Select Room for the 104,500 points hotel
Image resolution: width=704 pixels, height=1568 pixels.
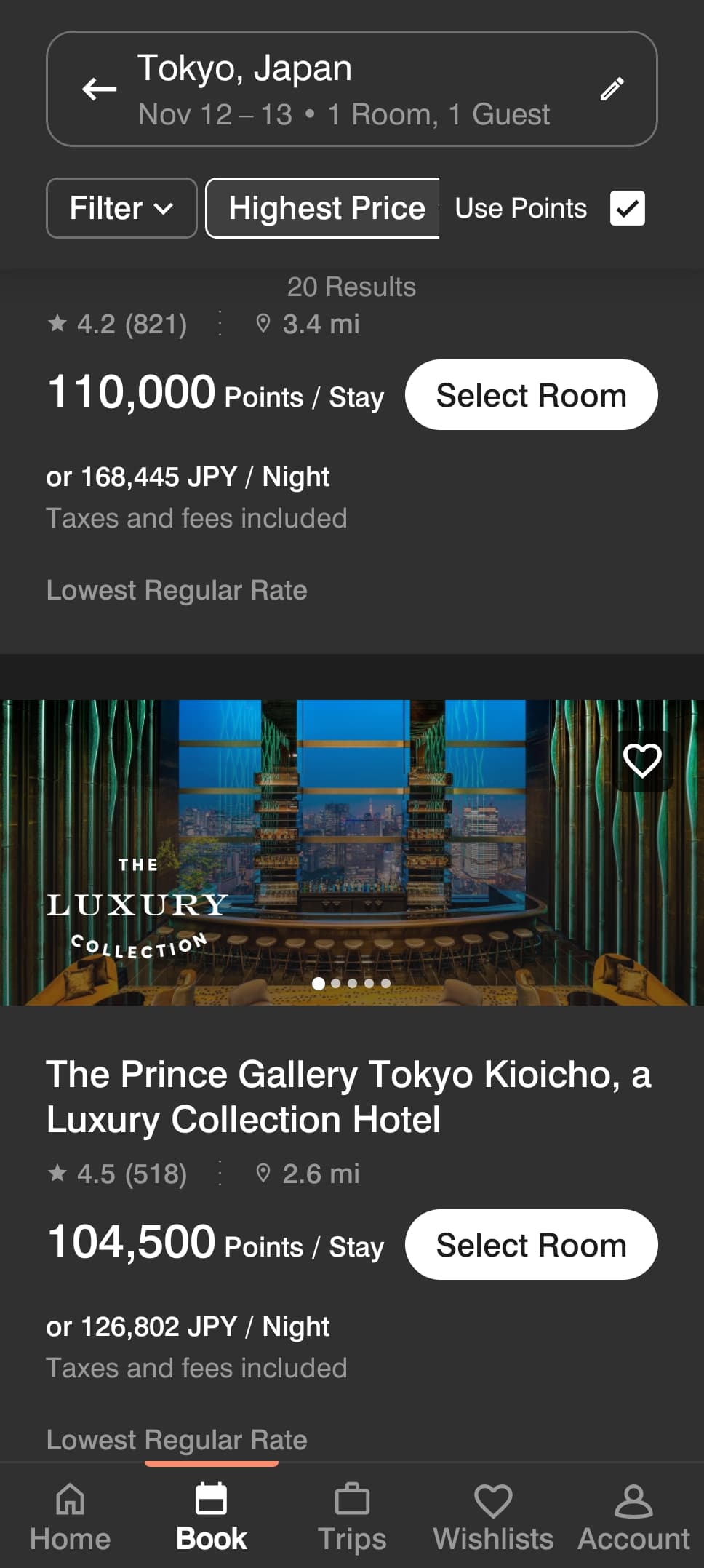(531, 1245)
